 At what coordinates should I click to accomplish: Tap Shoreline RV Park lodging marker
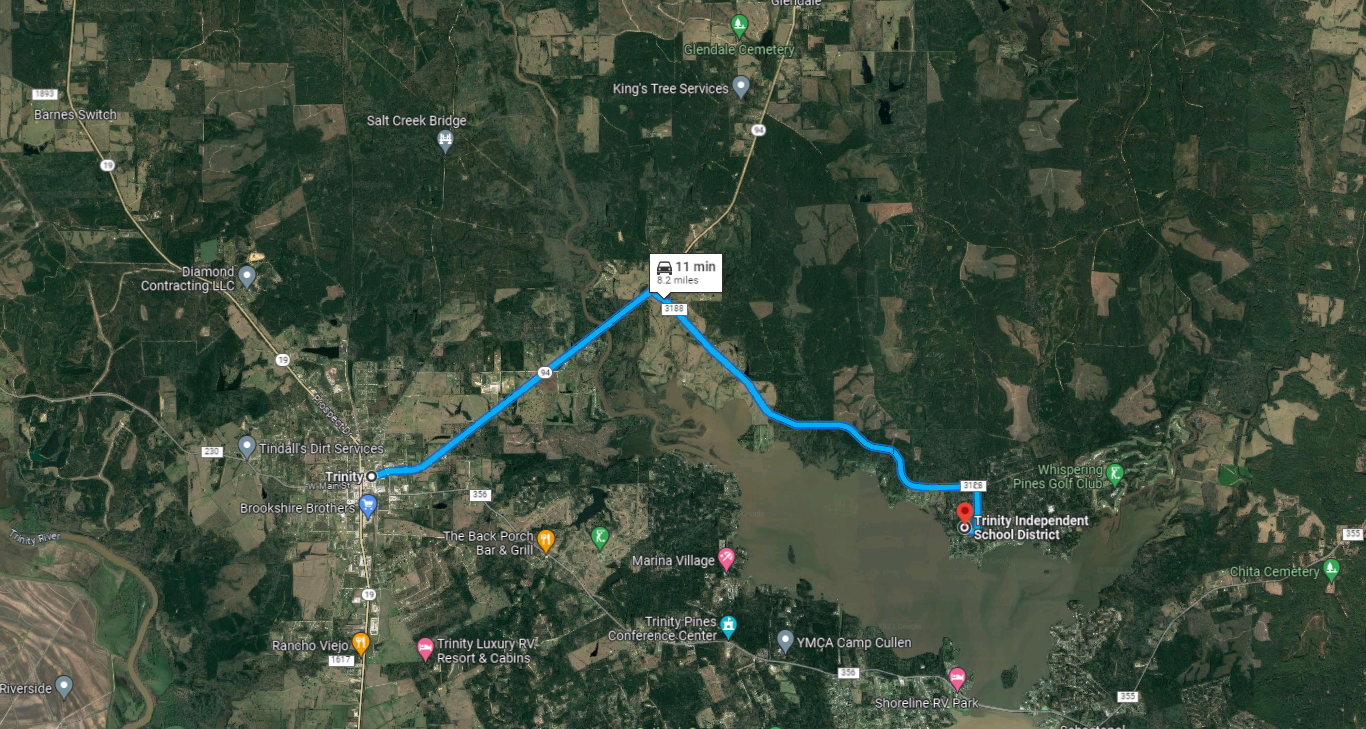click(957, 679)
